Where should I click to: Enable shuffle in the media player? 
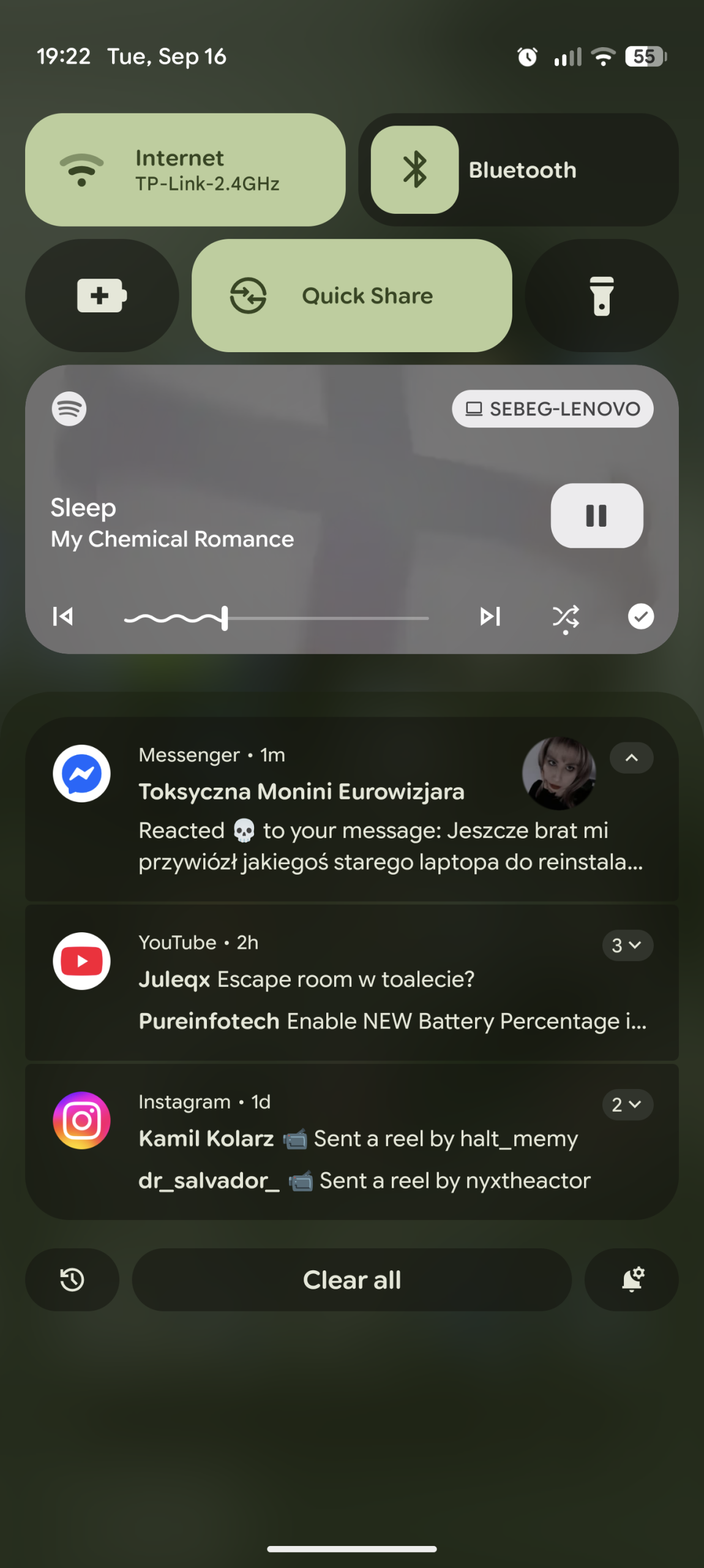tap(565, 617)
